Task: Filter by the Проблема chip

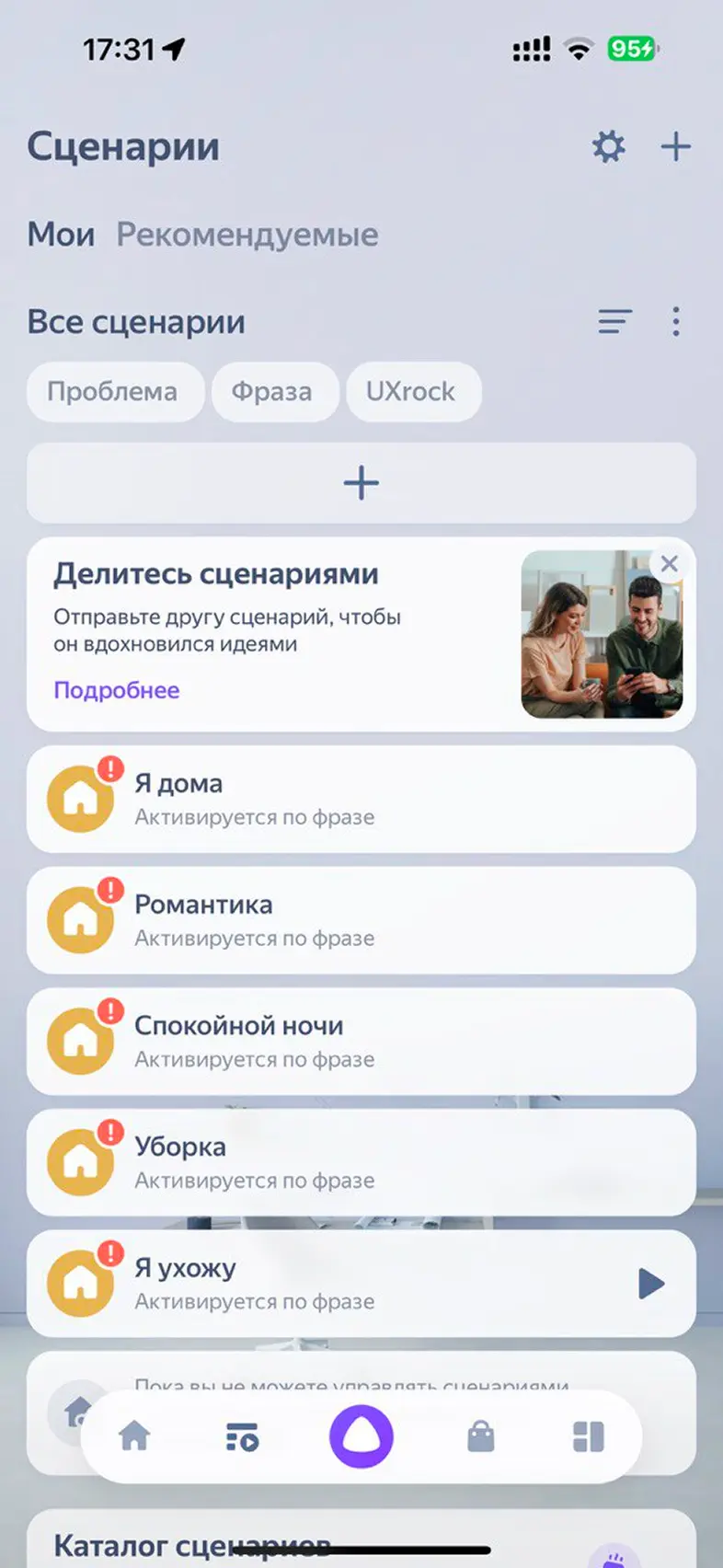Action: point(112,391)
